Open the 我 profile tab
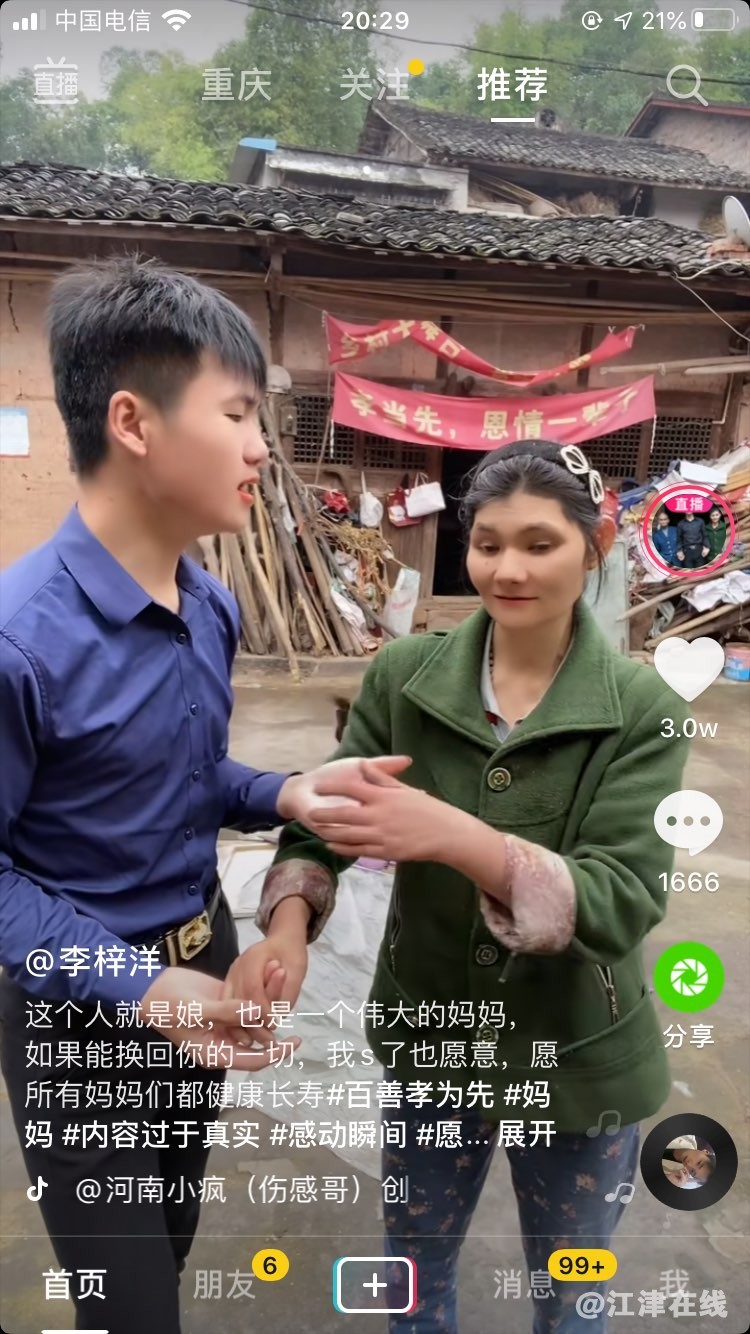This screenshot has height=1334, width=750. tap(674, 1282)
